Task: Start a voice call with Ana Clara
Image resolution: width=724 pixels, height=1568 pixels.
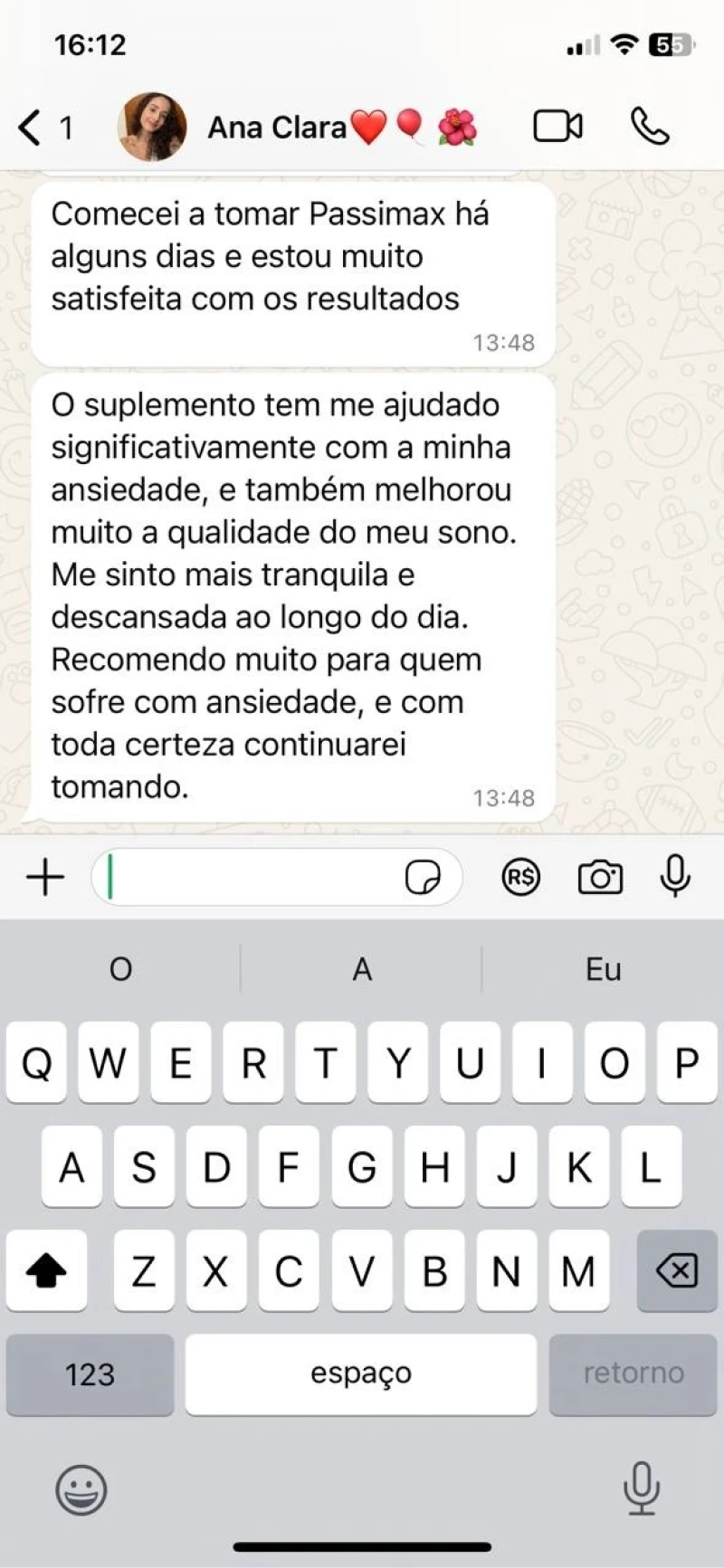Action: pyautogui.click(x=650, y=127)
